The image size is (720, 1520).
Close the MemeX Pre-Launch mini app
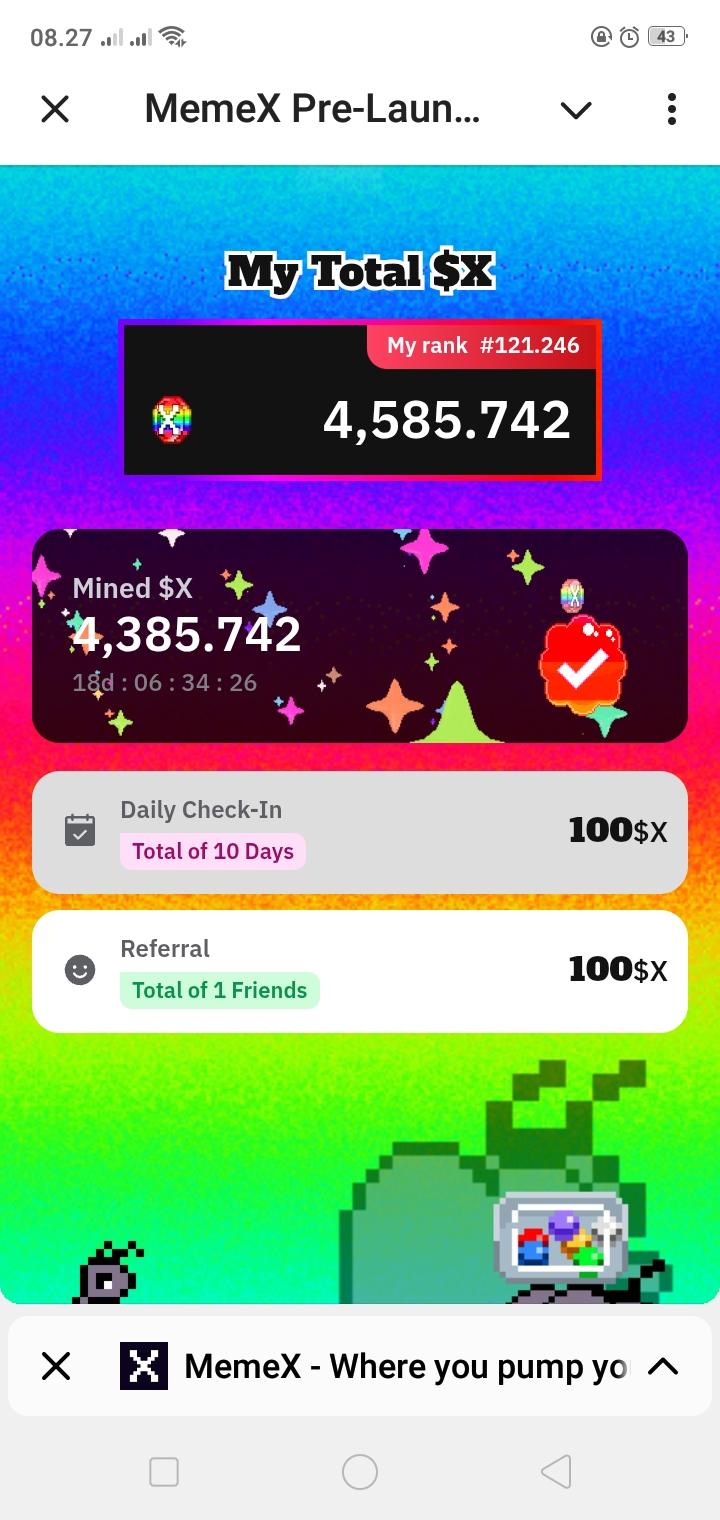55,109
